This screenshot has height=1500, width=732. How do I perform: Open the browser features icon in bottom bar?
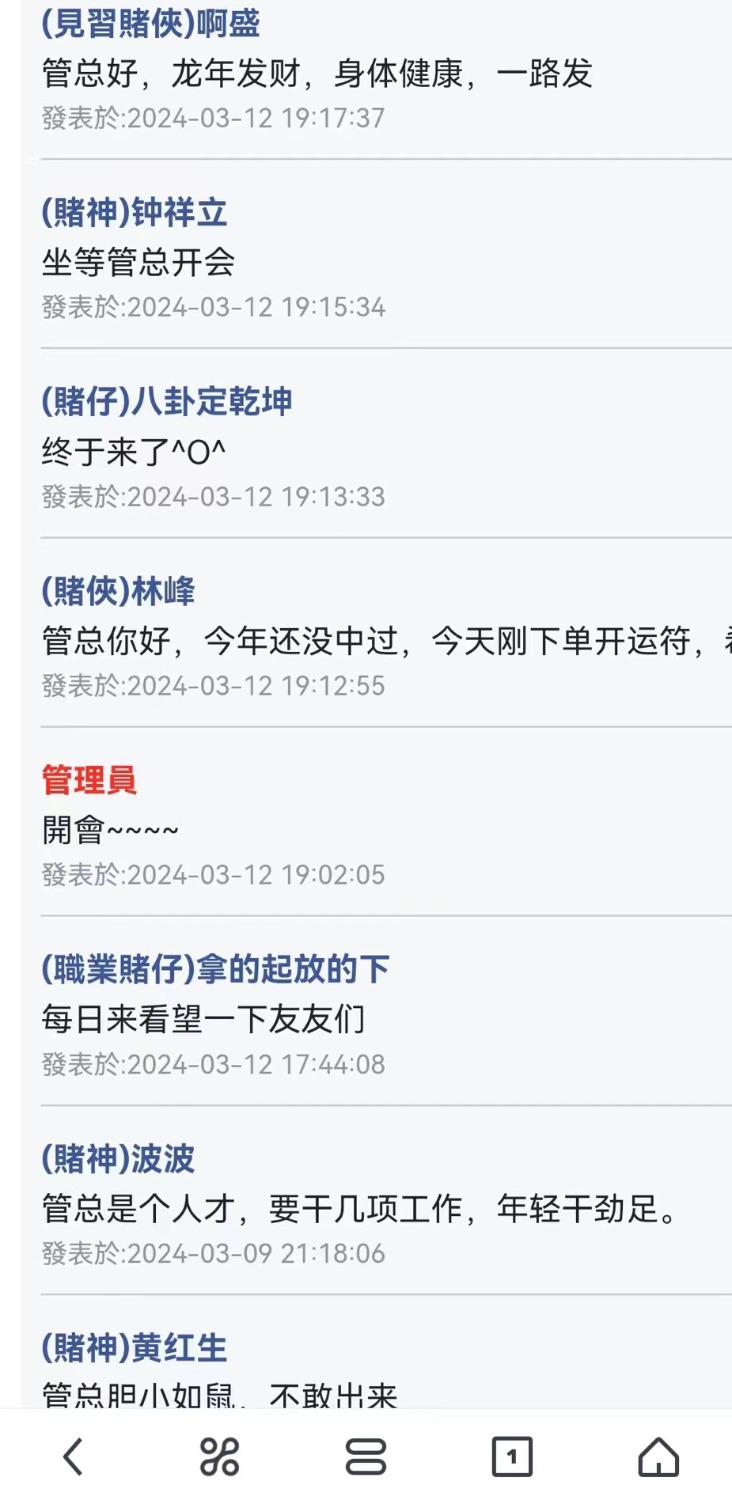219,1455
